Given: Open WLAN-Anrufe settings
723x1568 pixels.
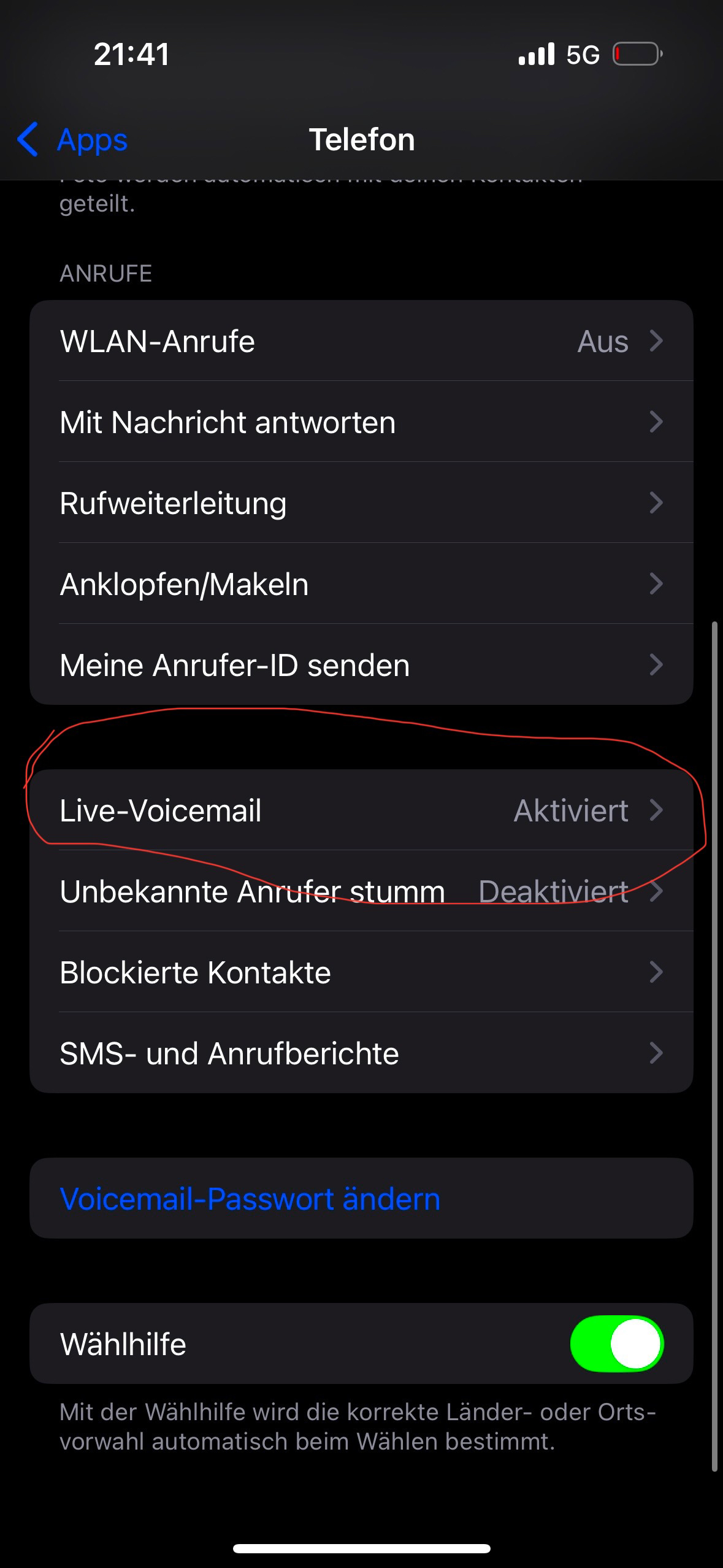Looking at the screenshot, I should 361,341.
